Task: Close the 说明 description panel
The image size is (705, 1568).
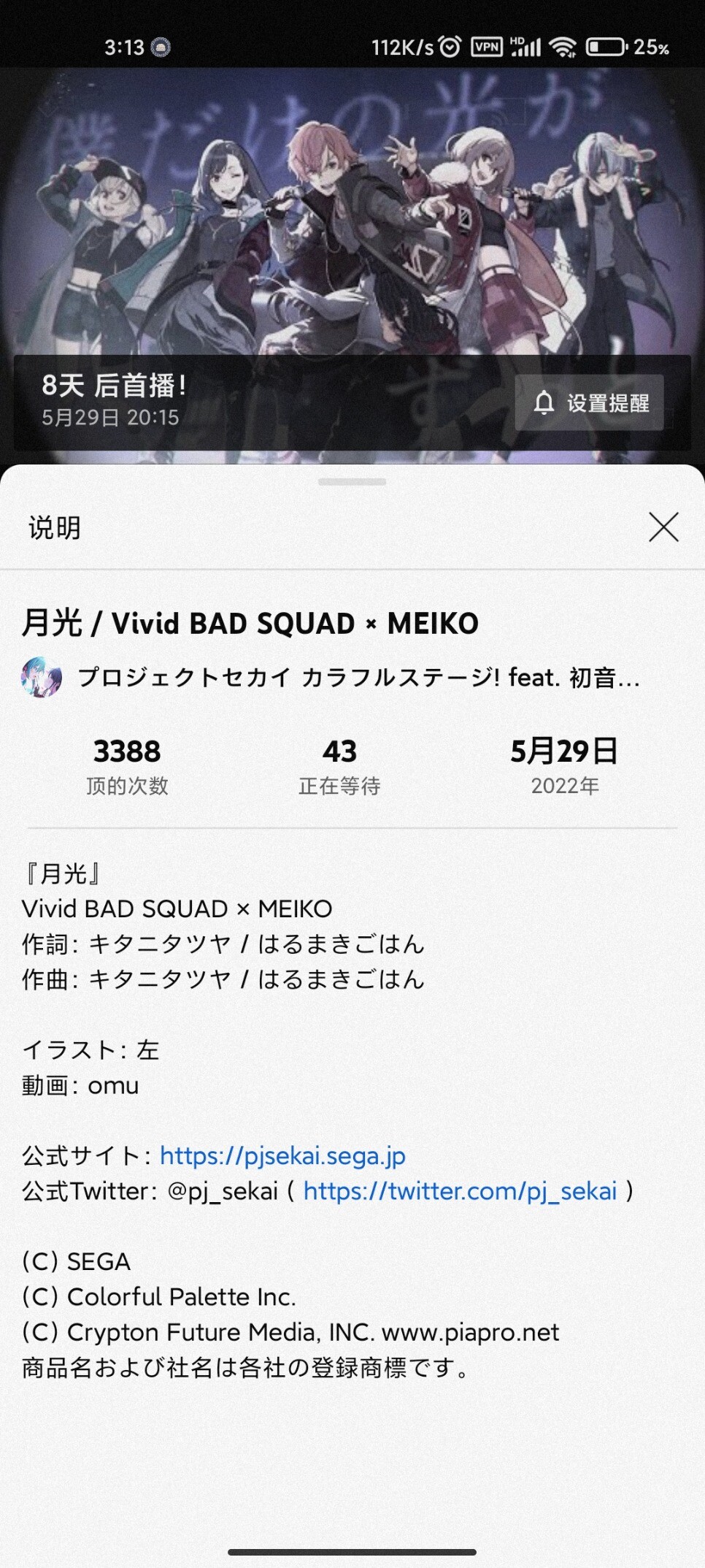Action: [663, 527]
